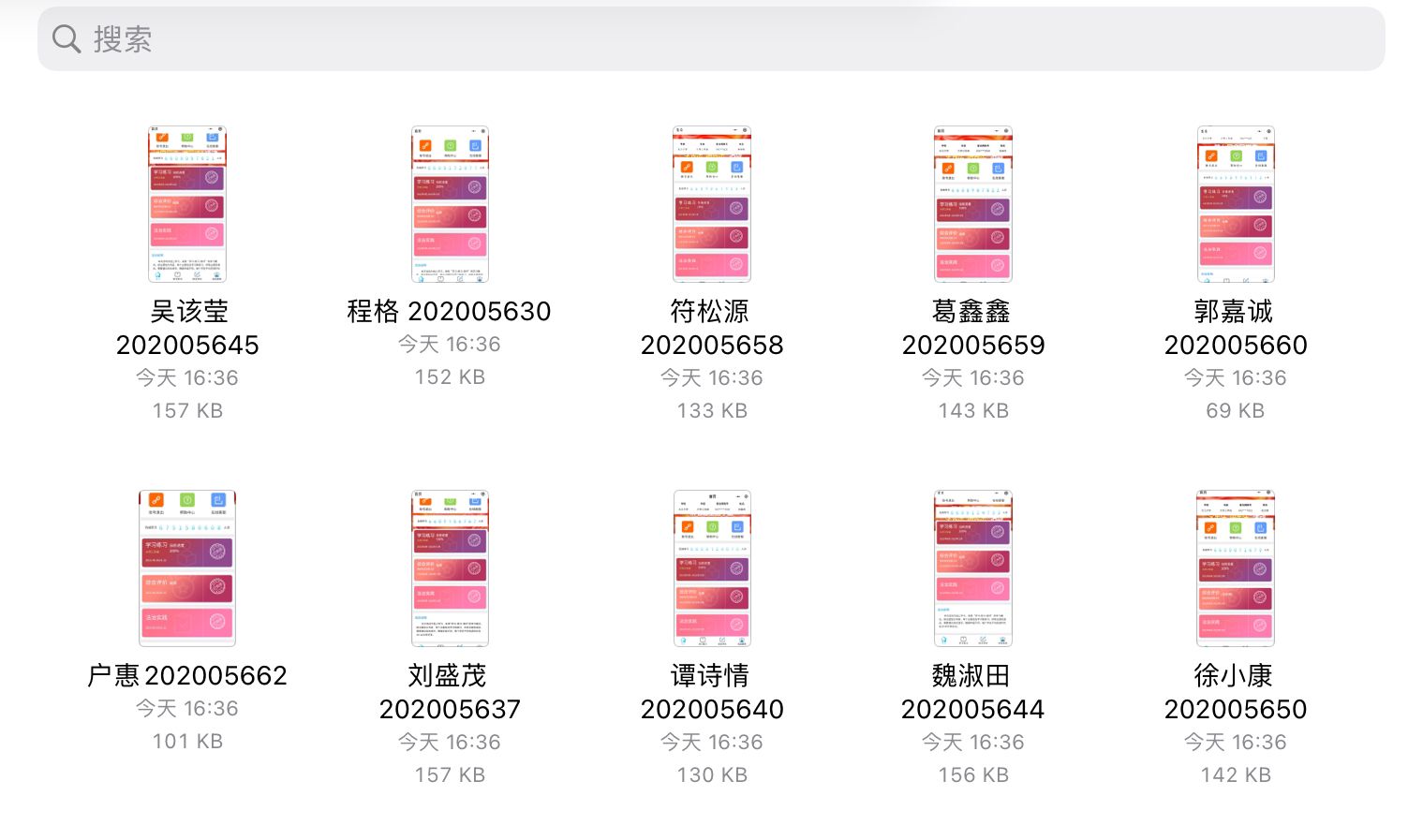
Task: Open the file 葛鑫鑫 202005659
Action: [x=973, y=204]
